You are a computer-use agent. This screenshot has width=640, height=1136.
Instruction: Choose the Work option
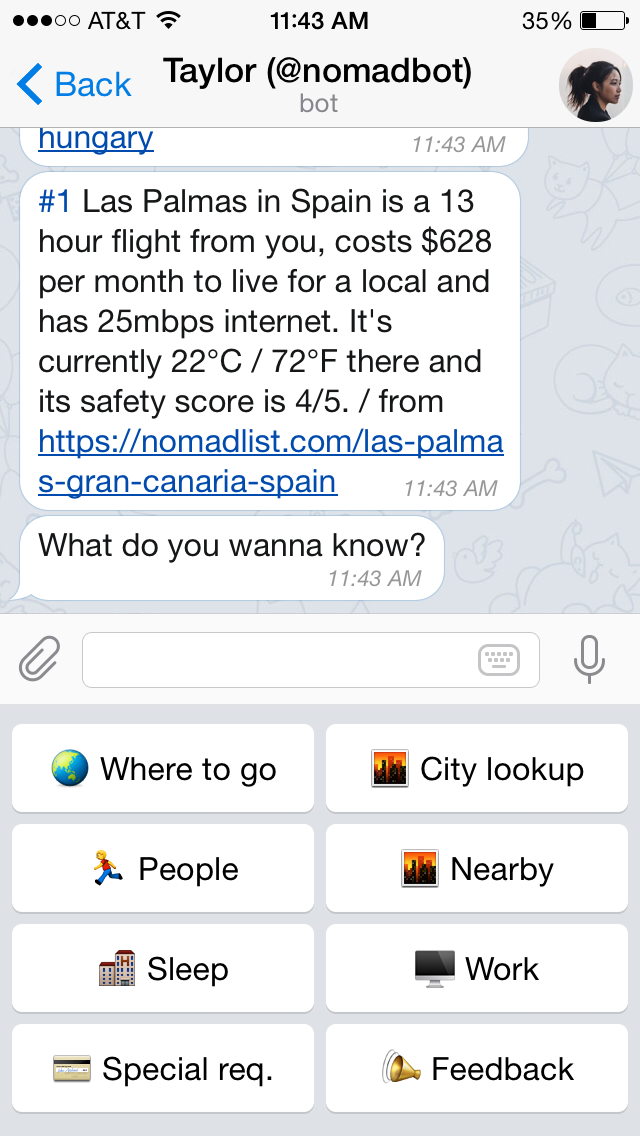click(477, 969)
